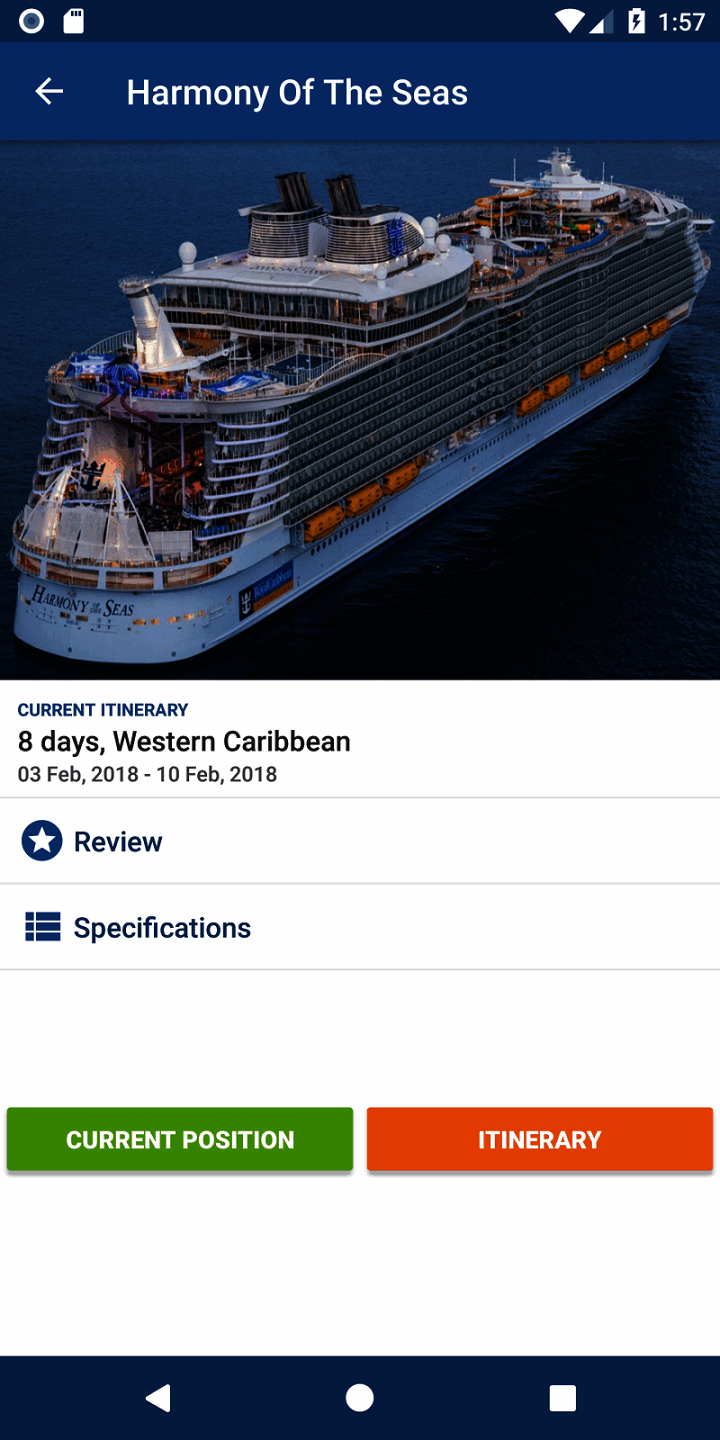Go back using the app bar arrow
Viewport: 720px width, 1440px height.
pos(49,92)
